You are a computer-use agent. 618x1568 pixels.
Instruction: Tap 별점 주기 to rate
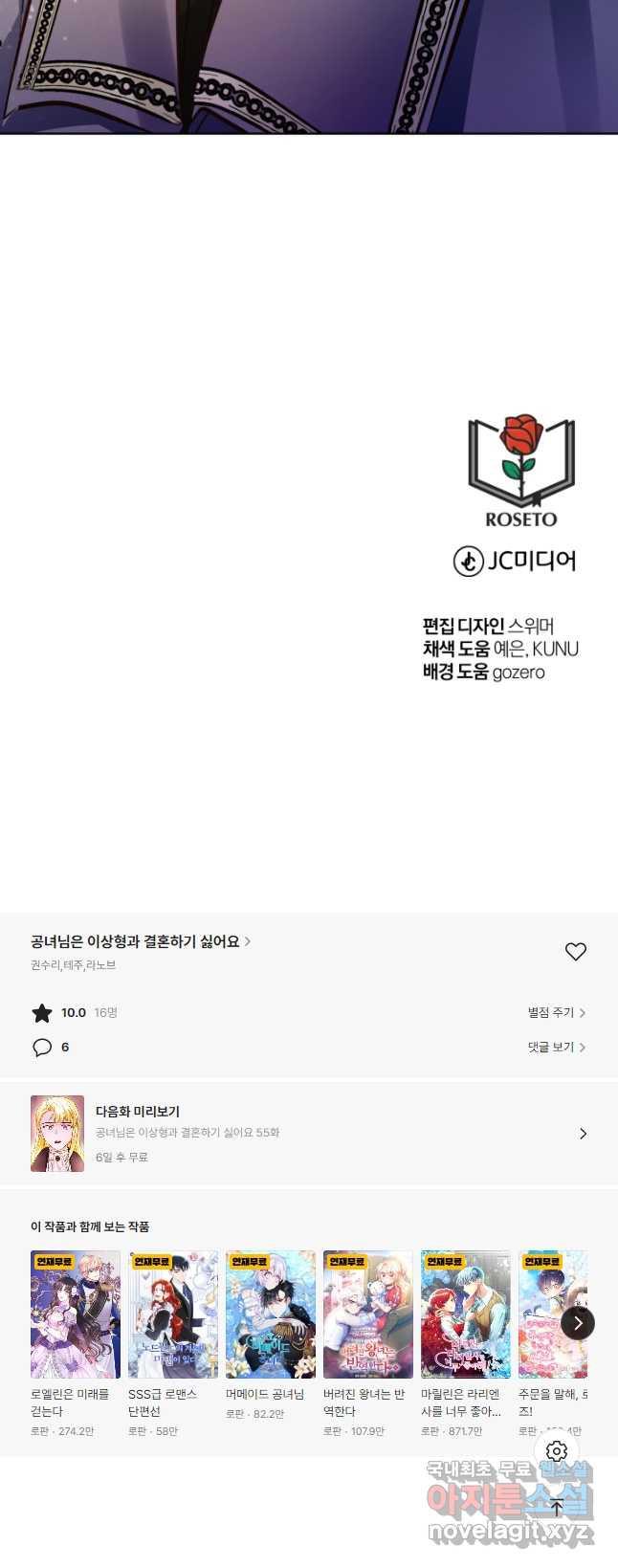pos(556,1013)
